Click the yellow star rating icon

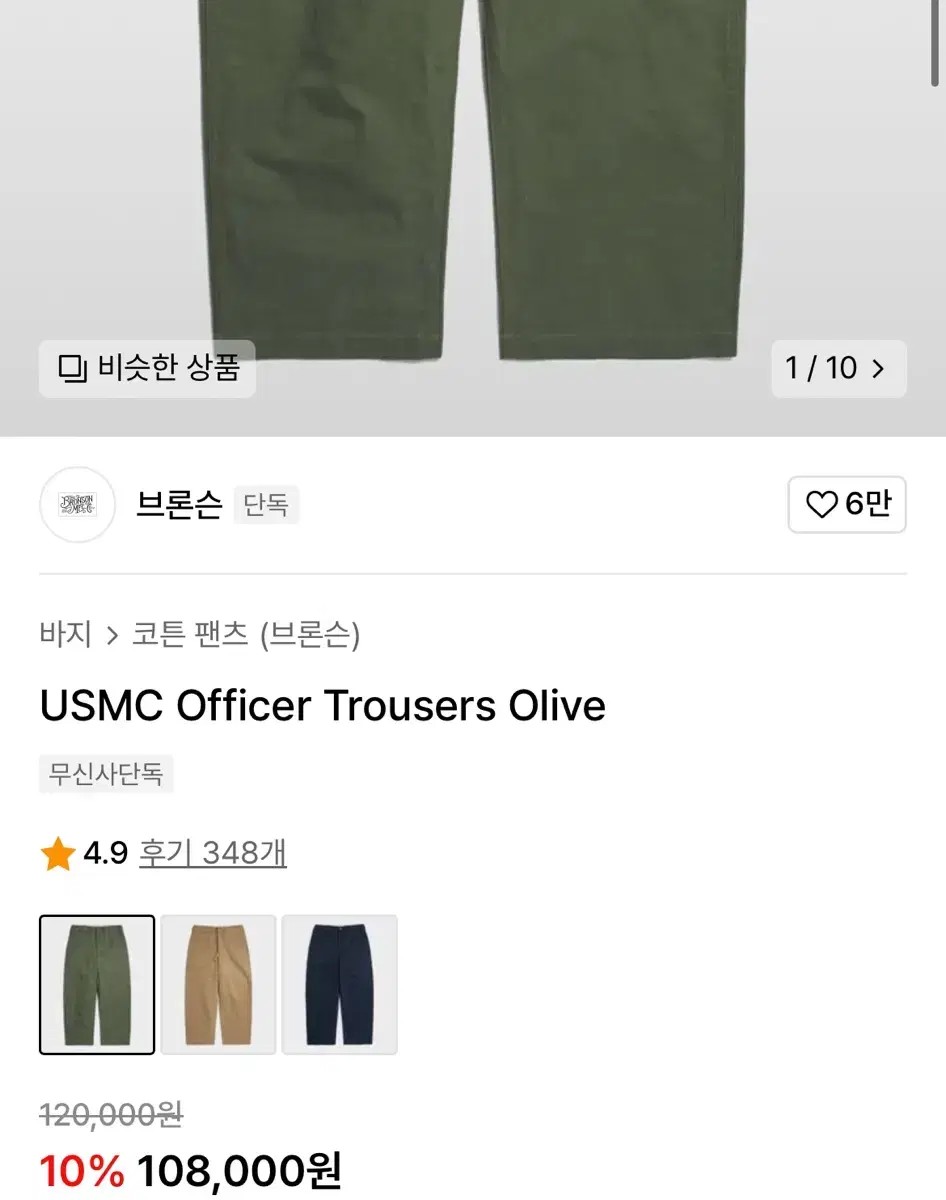57,854
